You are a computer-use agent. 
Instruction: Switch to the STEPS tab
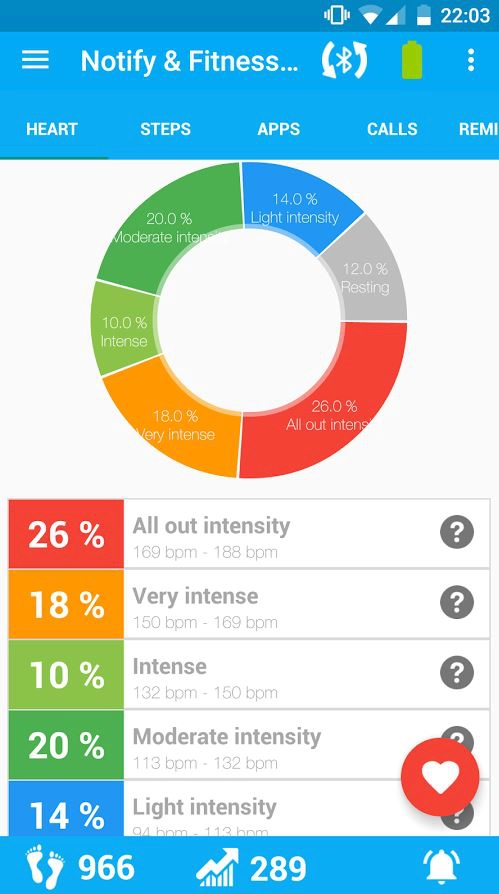coord(165,129)
